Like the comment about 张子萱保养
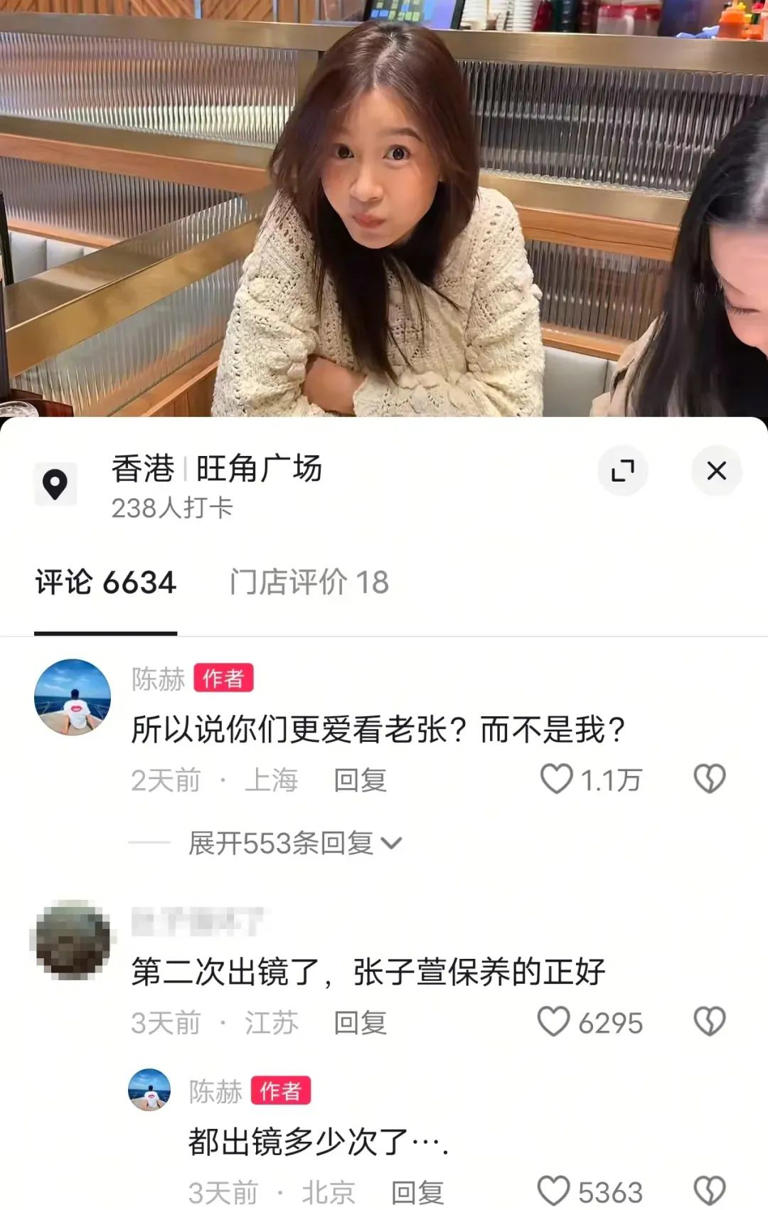 554,1022
